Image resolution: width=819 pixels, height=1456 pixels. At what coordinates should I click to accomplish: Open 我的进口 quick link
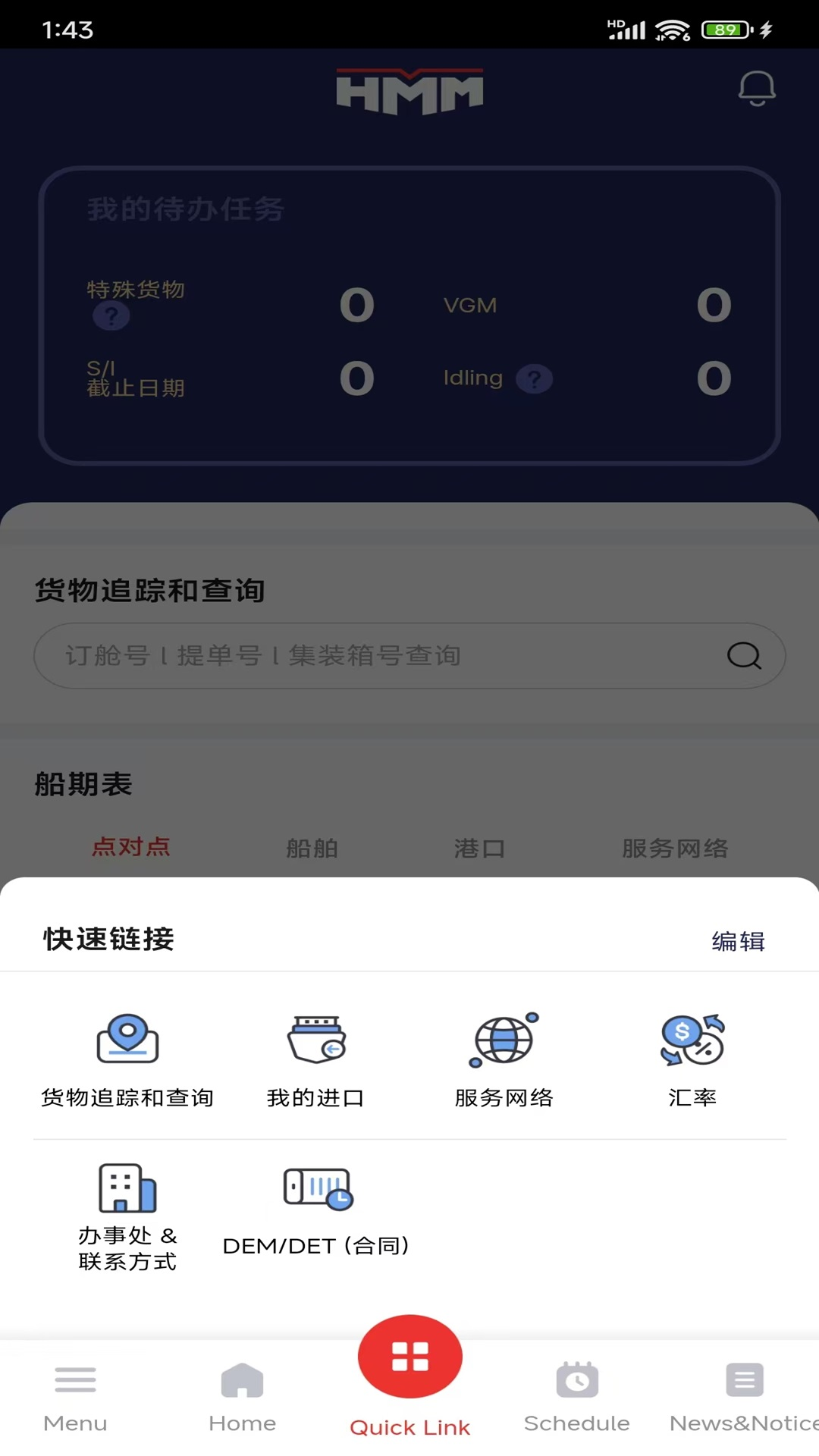315,1059
